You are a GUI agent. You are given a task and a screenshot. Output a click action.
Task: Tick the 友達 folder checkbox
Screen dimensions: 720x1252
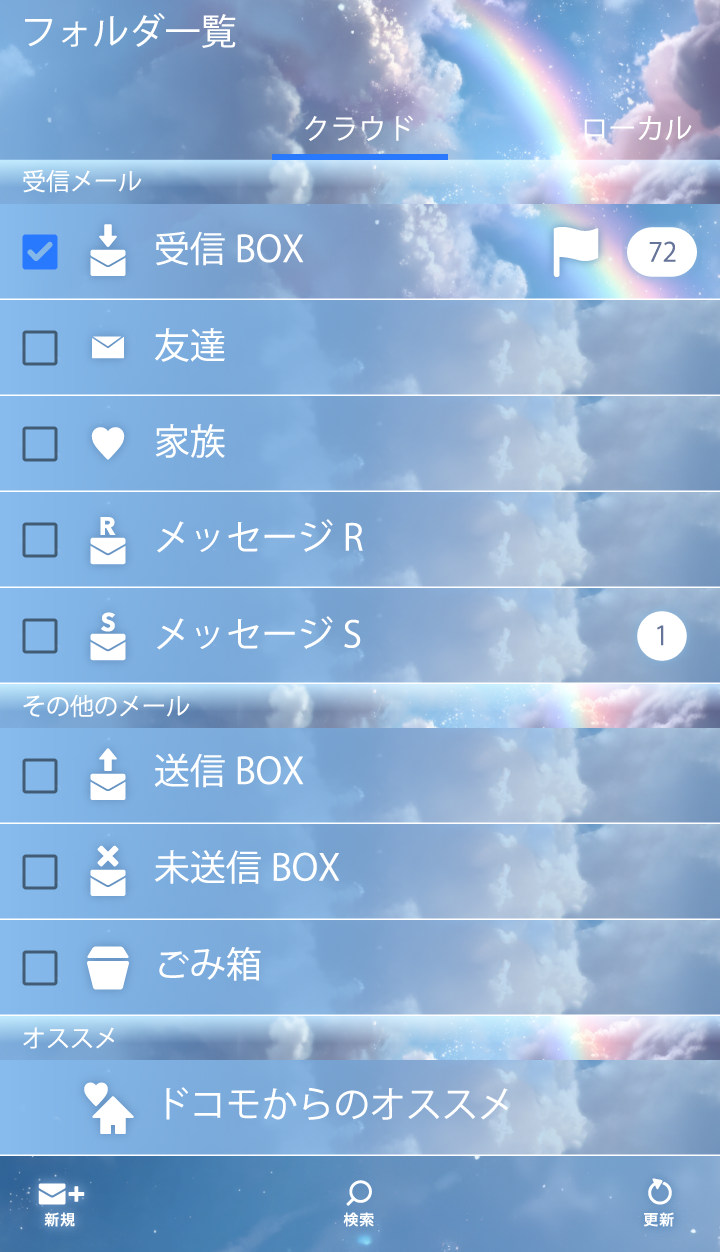pos(40,347)
